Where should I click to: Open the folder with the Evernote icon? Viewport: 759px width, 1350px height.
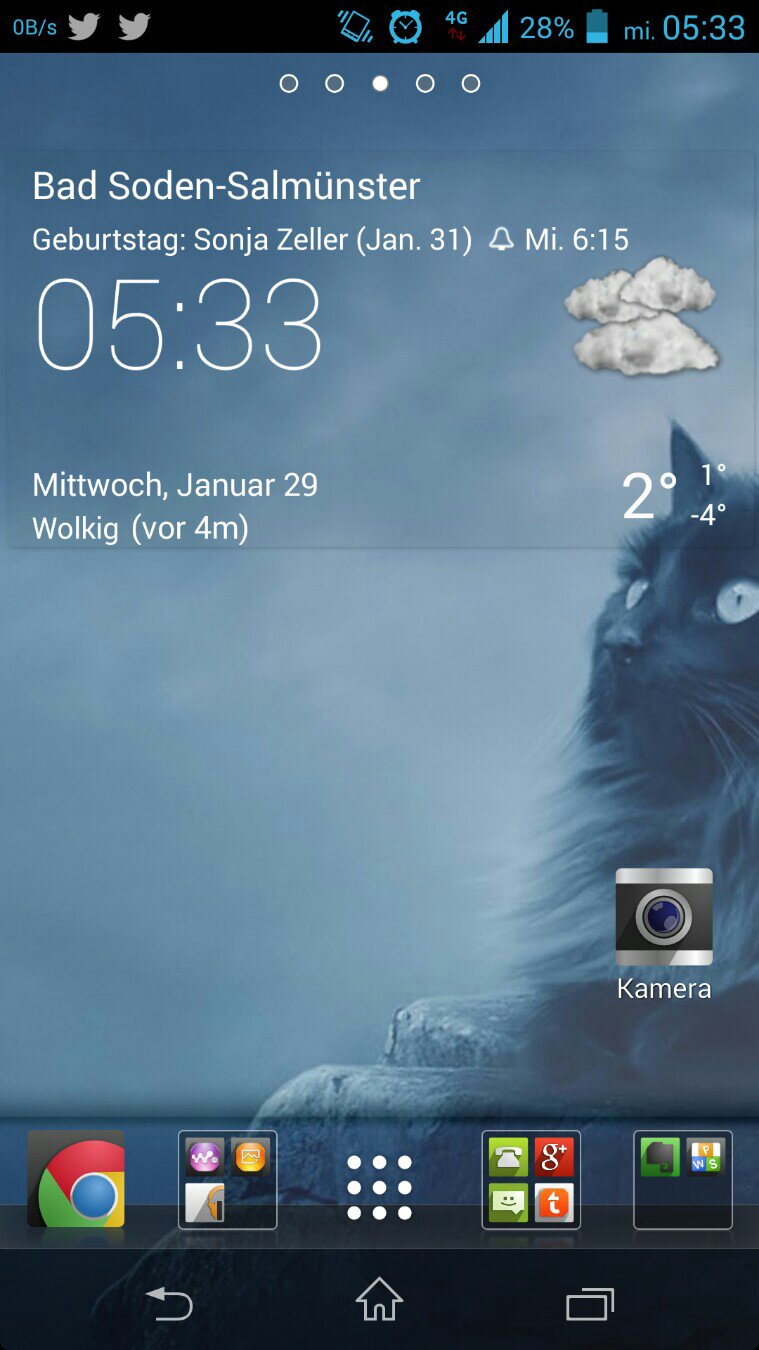click(683, 1180)
